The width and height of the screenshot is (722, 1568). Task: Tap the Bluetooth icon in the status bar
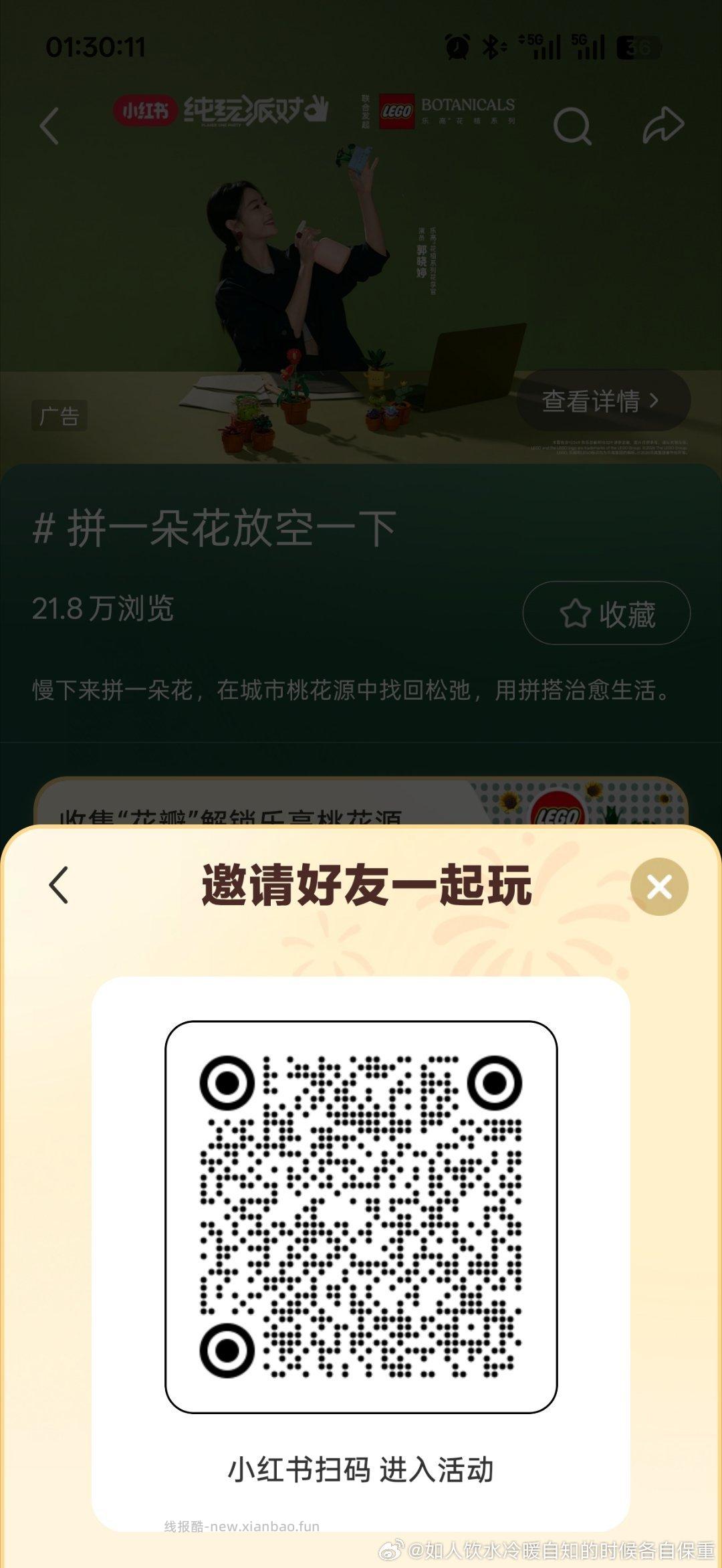(x=490, y=45)
